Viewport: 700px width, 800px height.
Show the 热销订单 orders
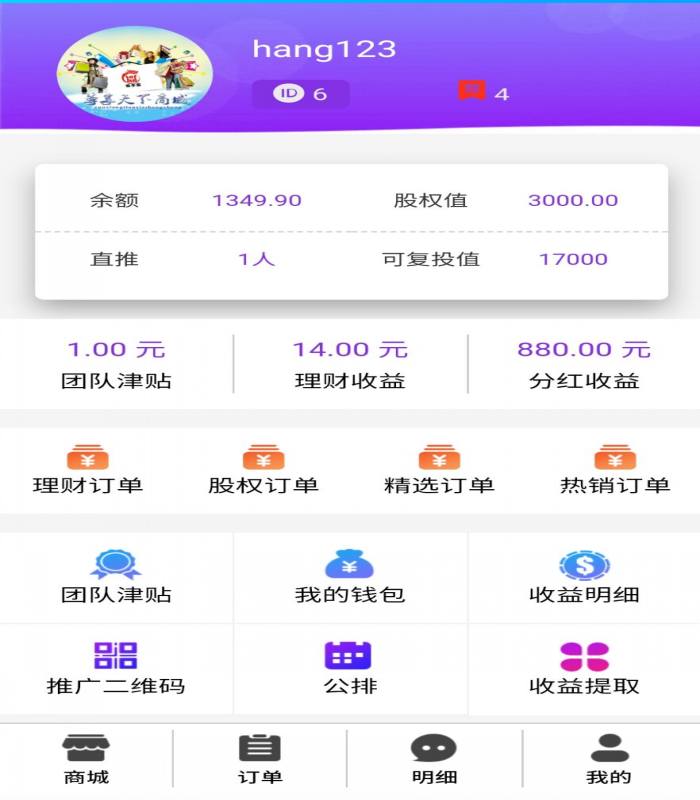coord(614,470)
